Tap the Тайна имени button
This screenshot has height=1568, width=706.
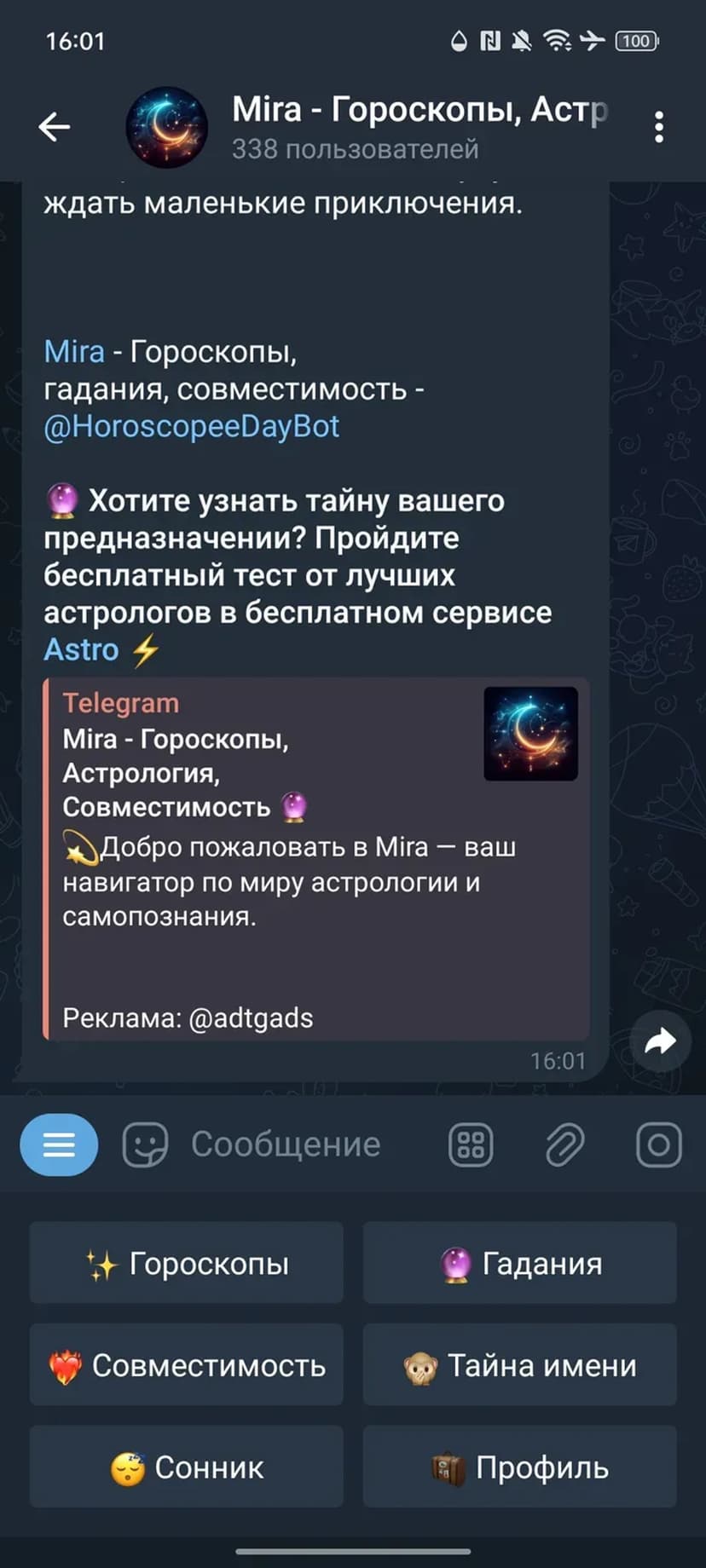click(520, 1365)
